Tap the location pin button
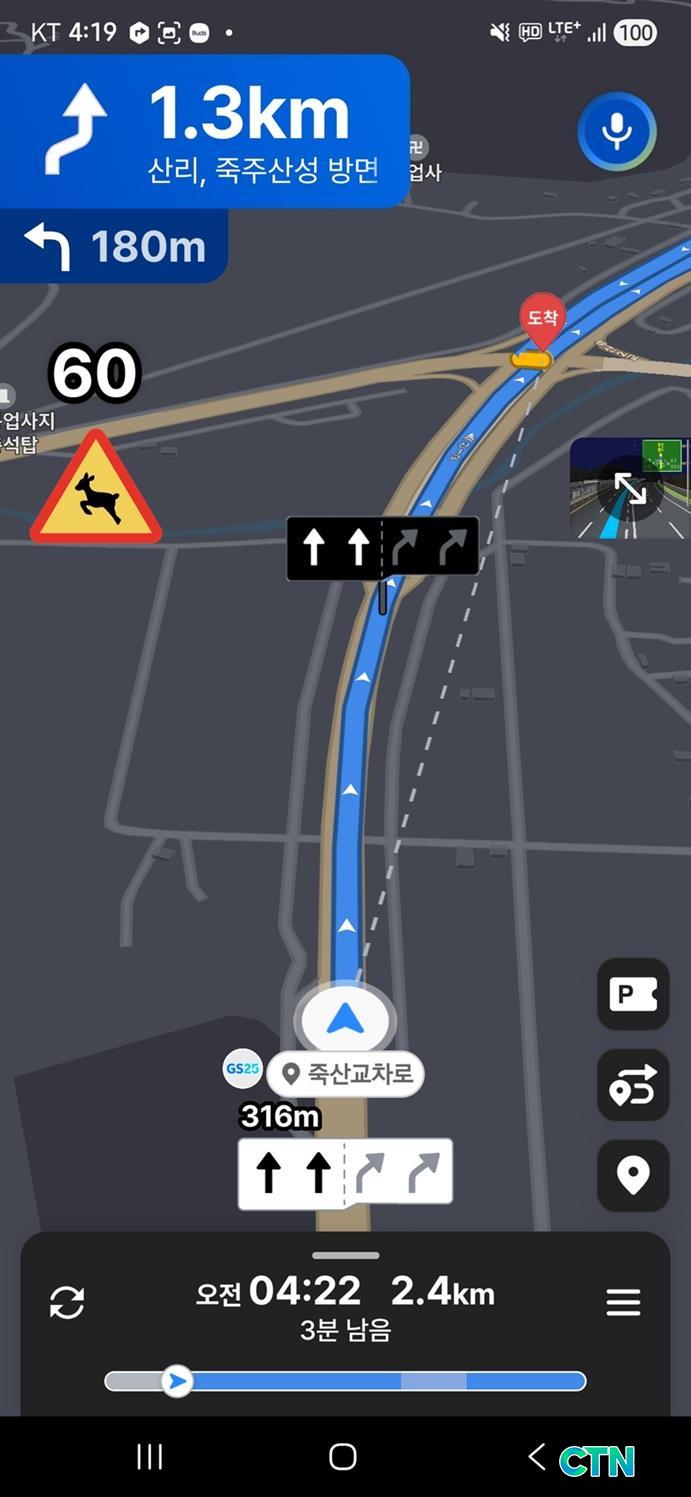The width and height of the screenshot is (691, 1497). (633, 1175)
